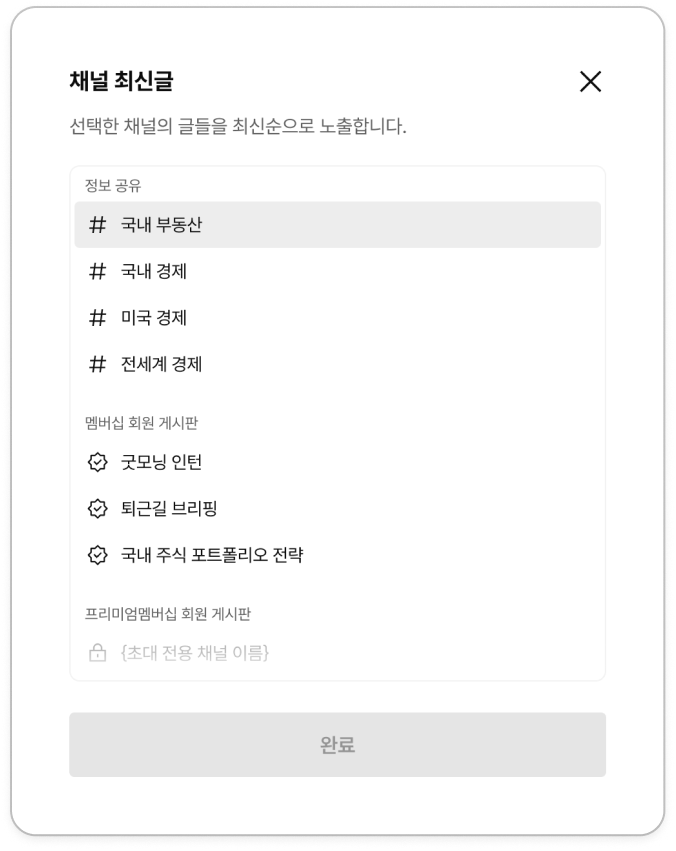Select the 미국 경제 channel
676x851 pixels.
click(337, 318)
